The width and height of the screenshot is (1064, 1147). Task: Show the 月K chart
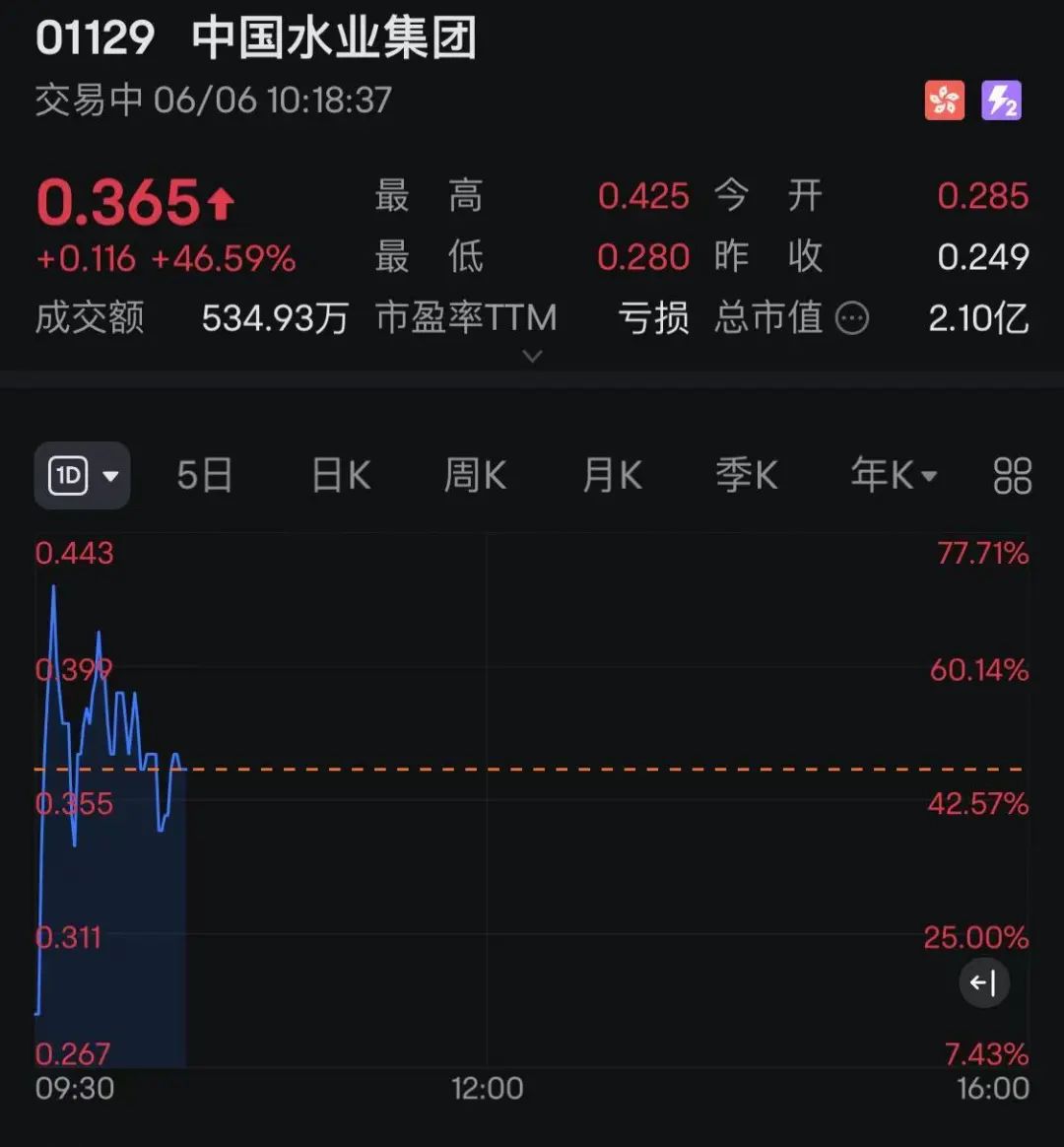[612, 476]
